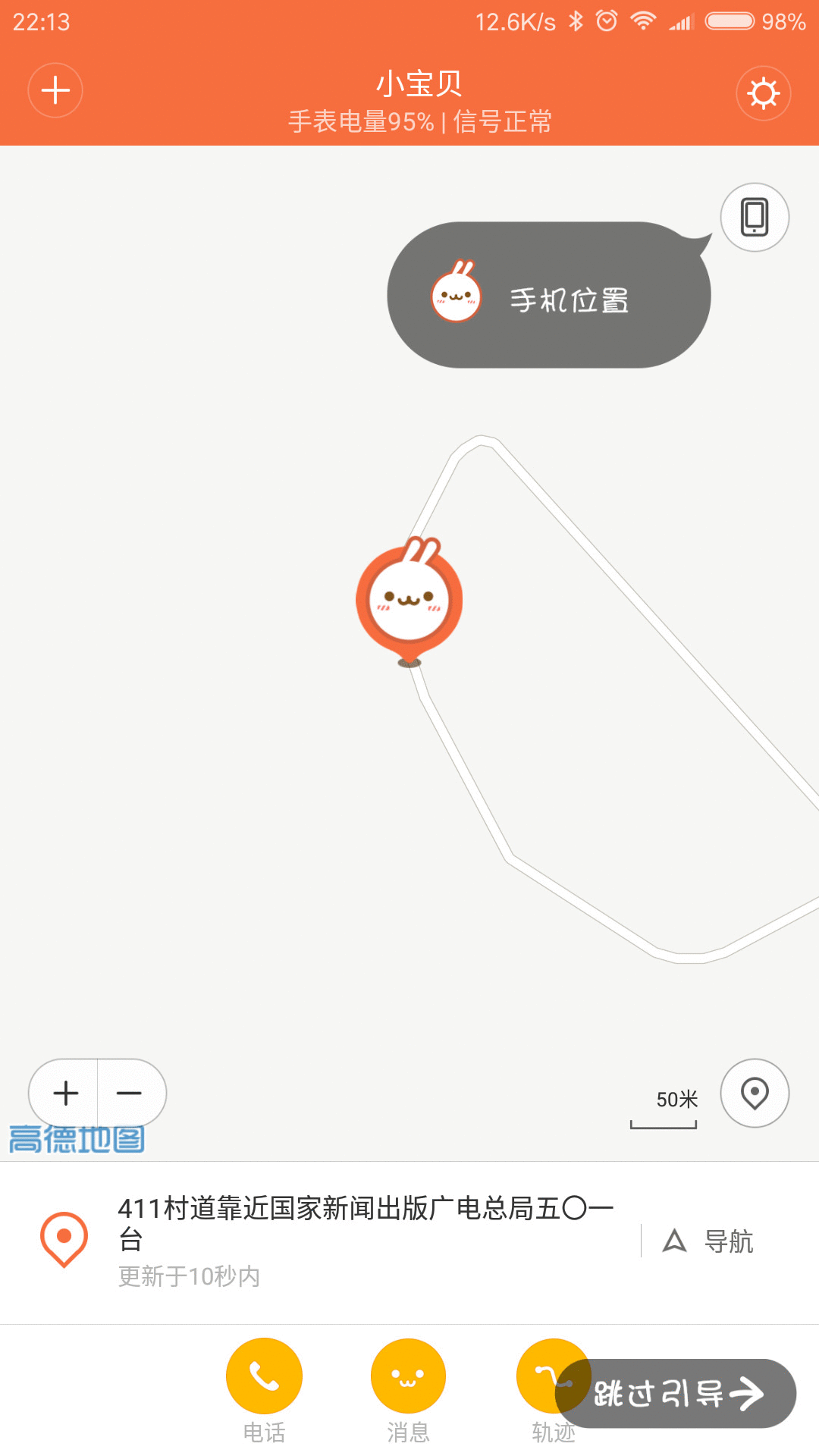Zoom in on the map
Viewport: 819px width, 1456px height.
[66, 1093]
